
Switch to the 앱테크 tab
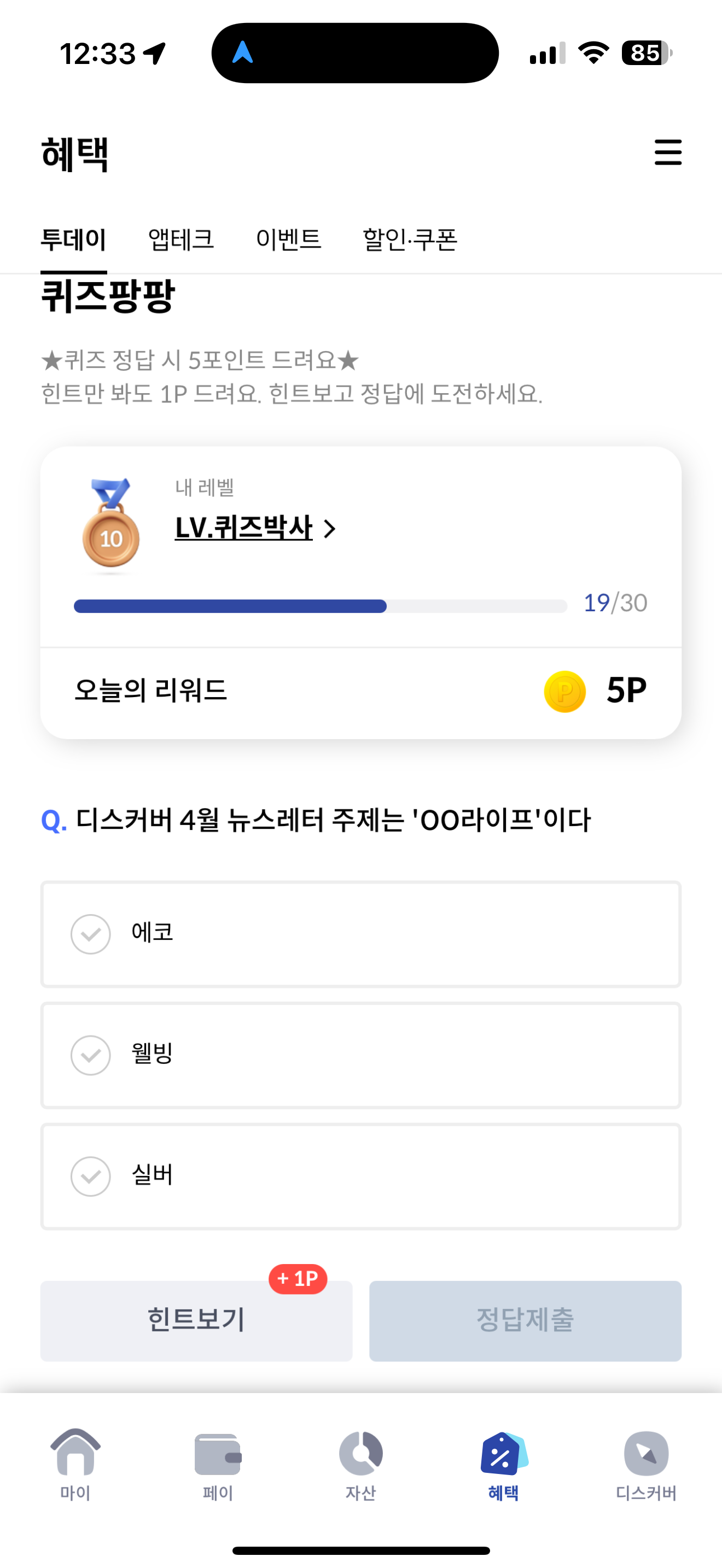point(181,239)
